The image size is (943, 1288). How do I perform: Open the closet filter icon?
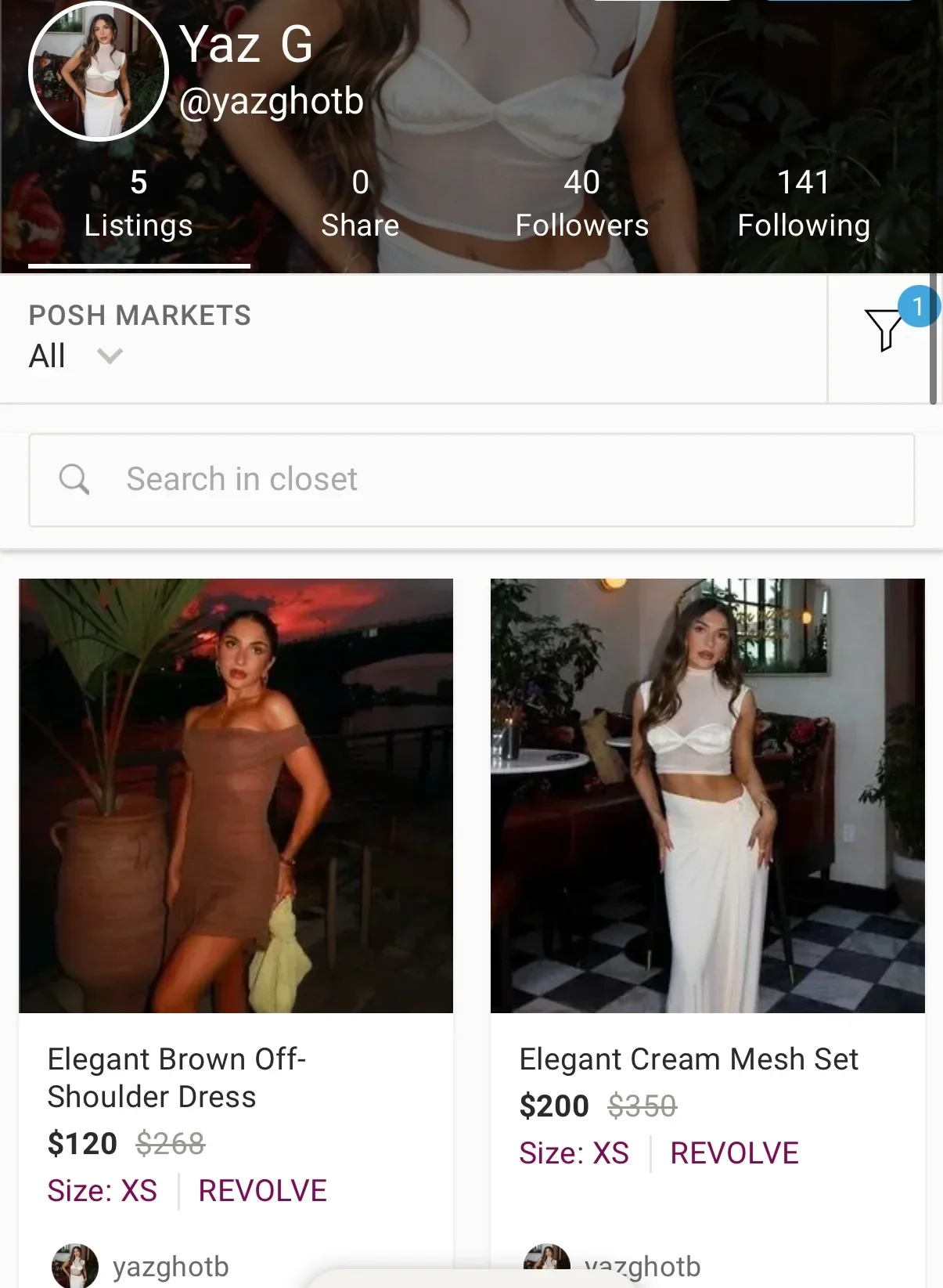884,330
